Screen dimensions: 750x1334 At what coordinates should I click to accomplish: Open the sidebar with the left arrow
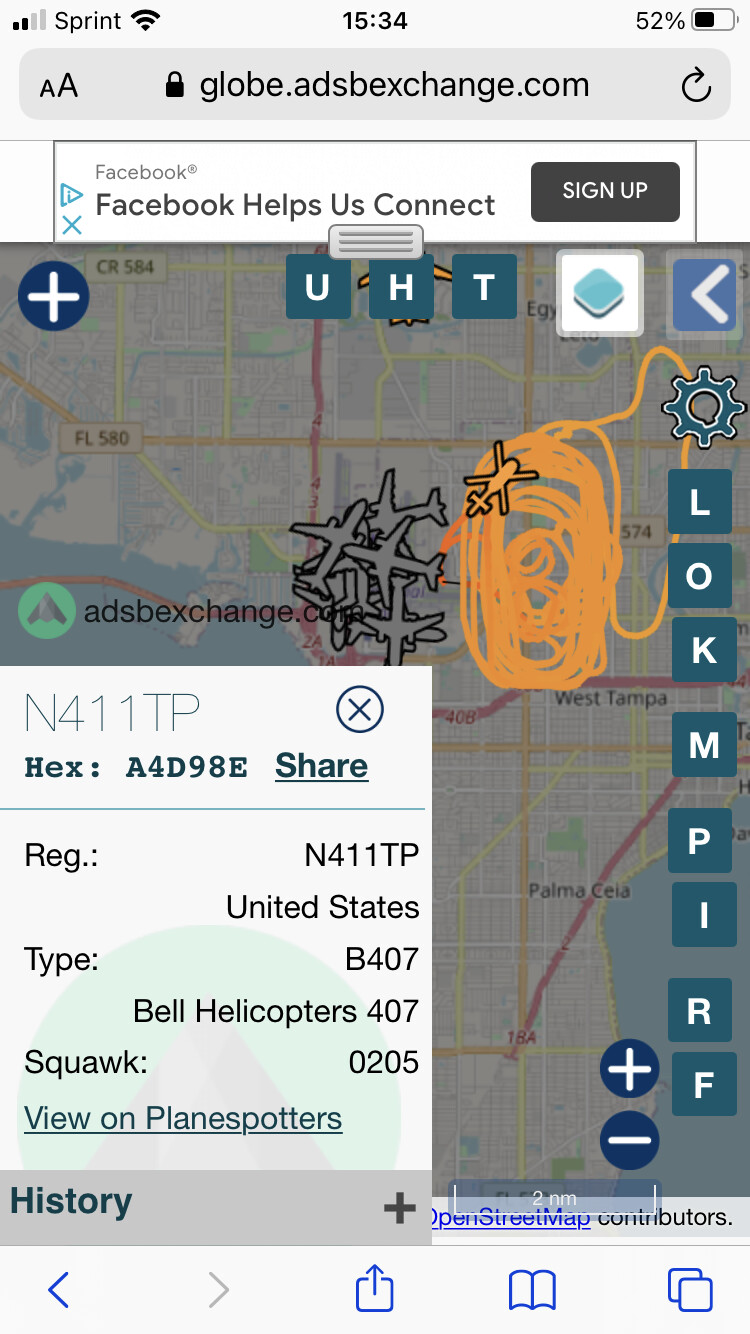pyautogui.click(x=706, y=294)
